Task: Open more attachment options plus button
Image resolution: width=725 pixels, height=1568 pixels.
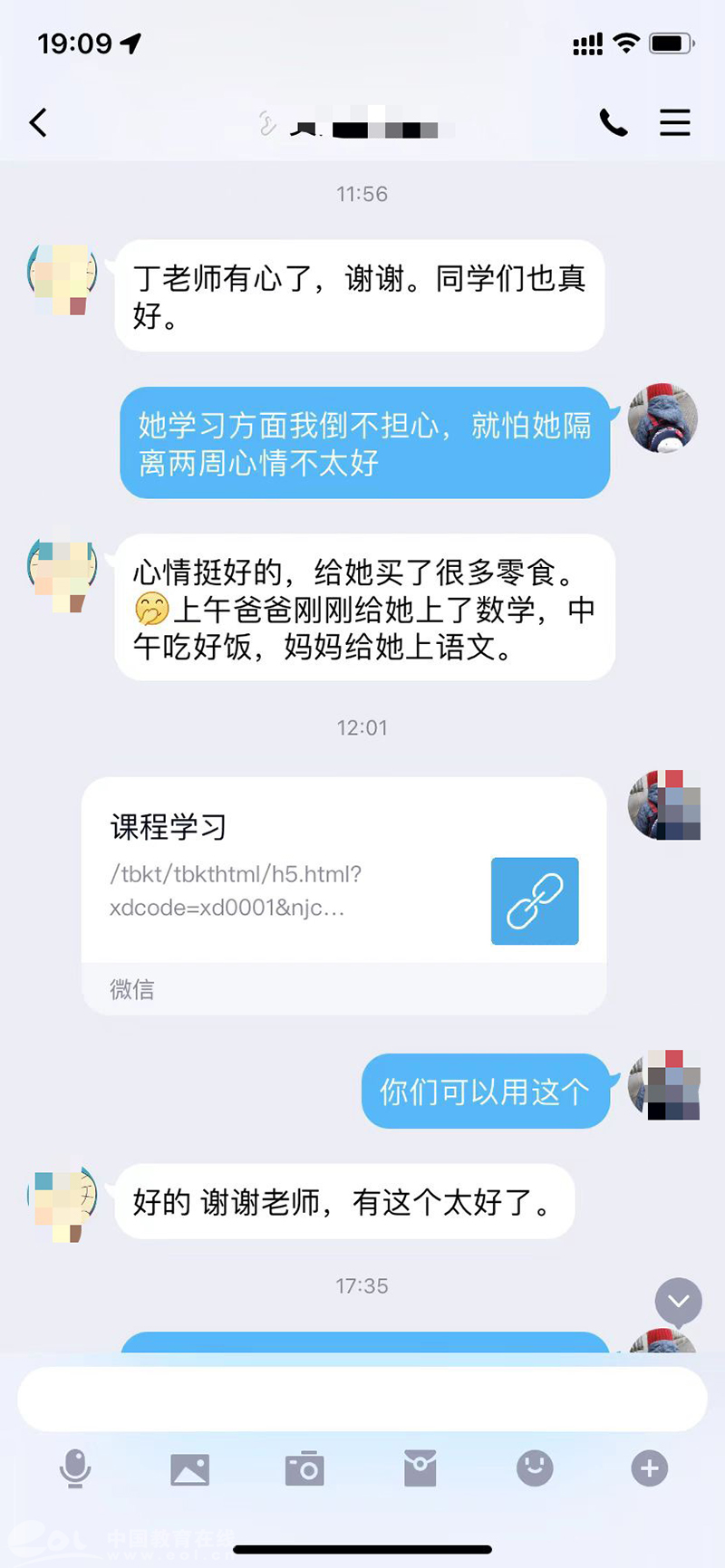Action: [649, 1468]
